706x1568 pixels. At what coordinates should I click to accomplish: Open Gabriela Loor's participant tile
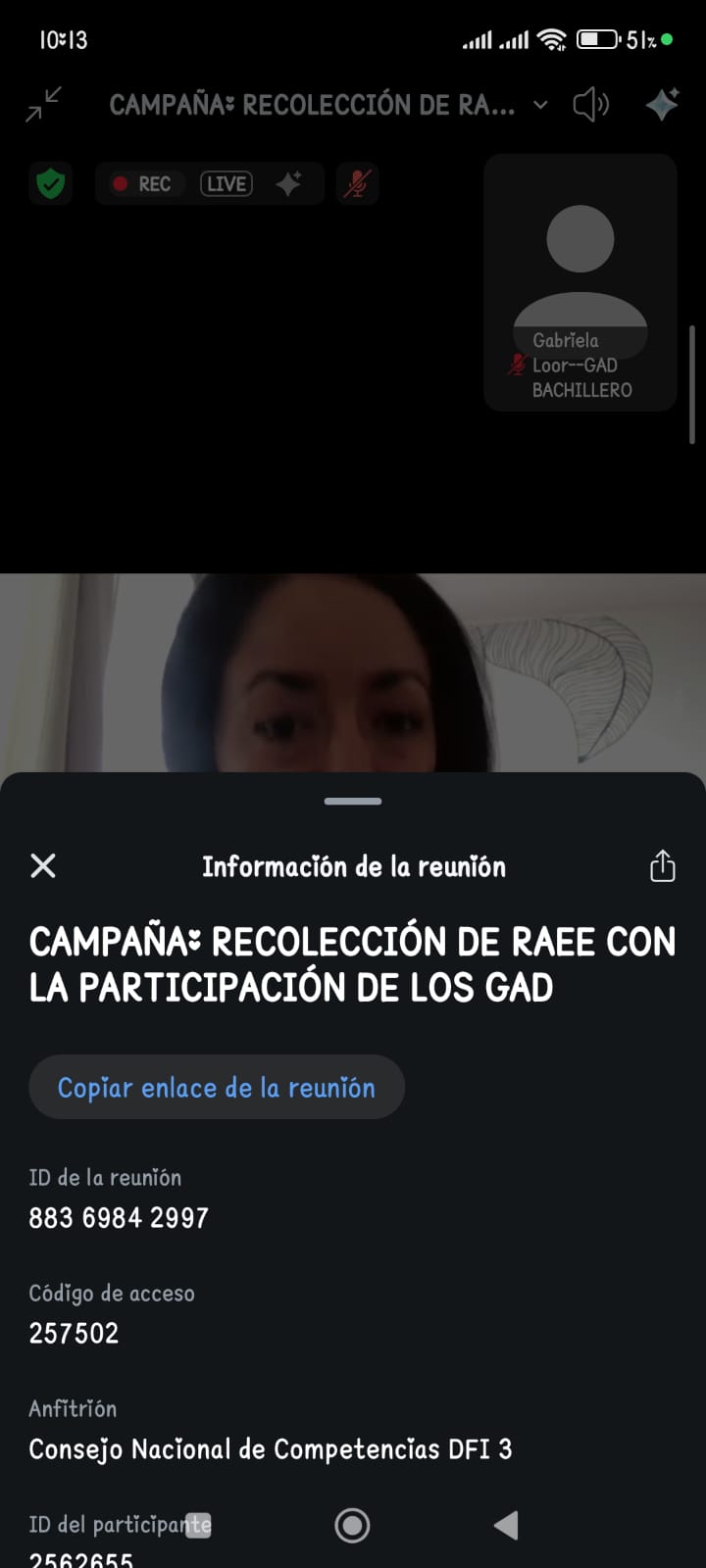tap(580, 282)
